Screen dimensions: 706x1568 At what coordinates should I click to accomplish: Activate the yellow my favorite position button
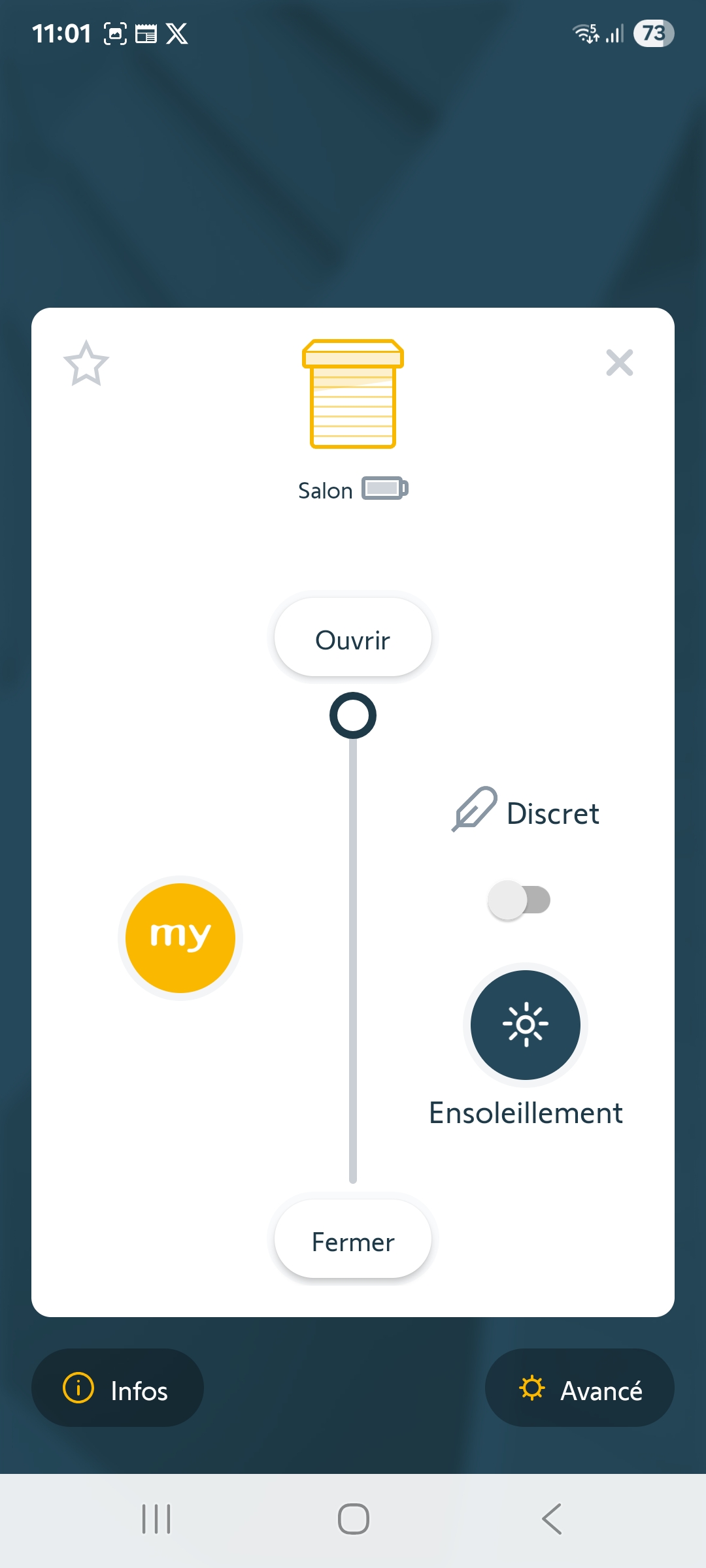coord(180,938)
